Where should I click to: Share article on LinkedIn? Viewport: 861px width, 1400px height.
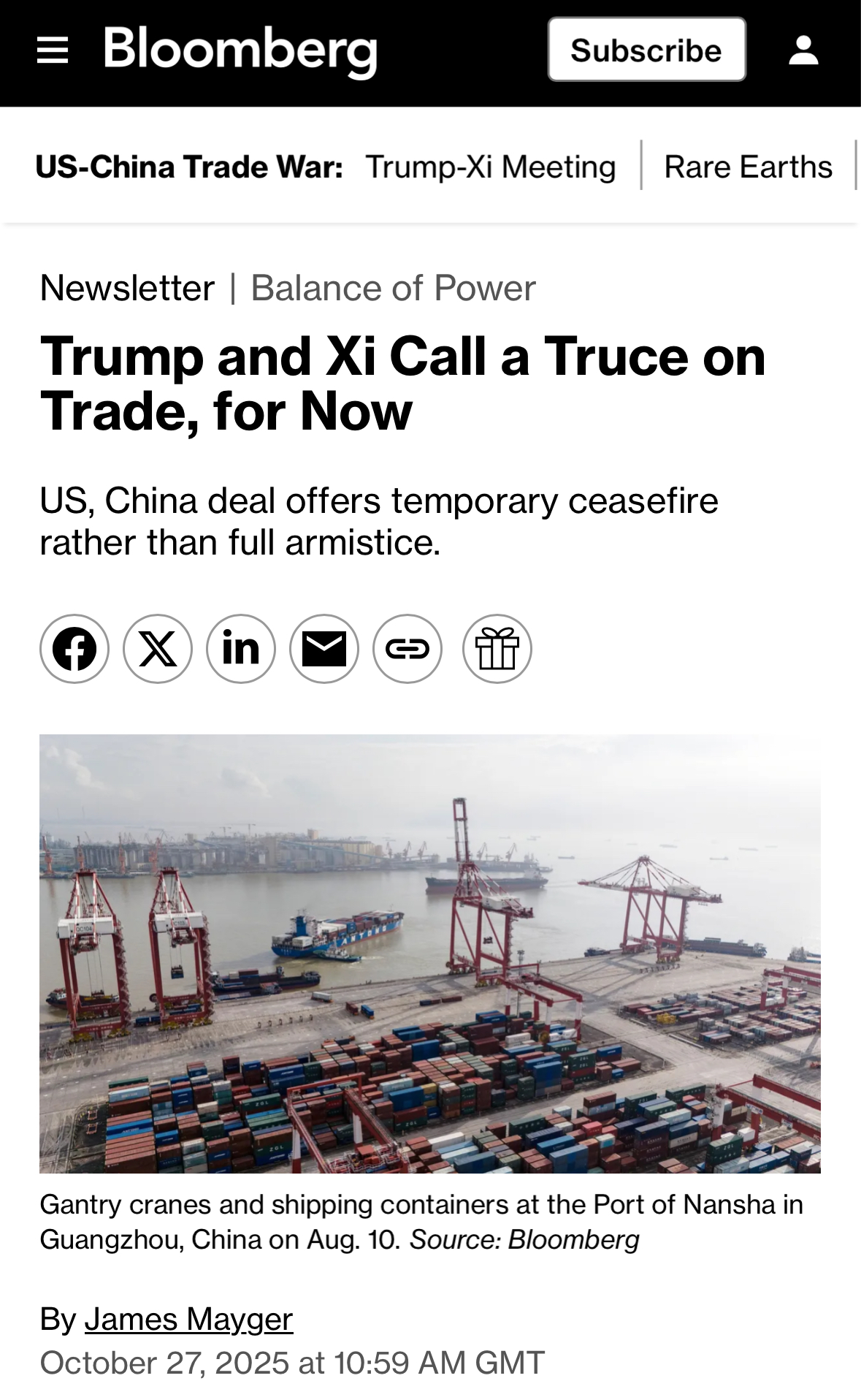pyautogui.click(x=241, y=649)
